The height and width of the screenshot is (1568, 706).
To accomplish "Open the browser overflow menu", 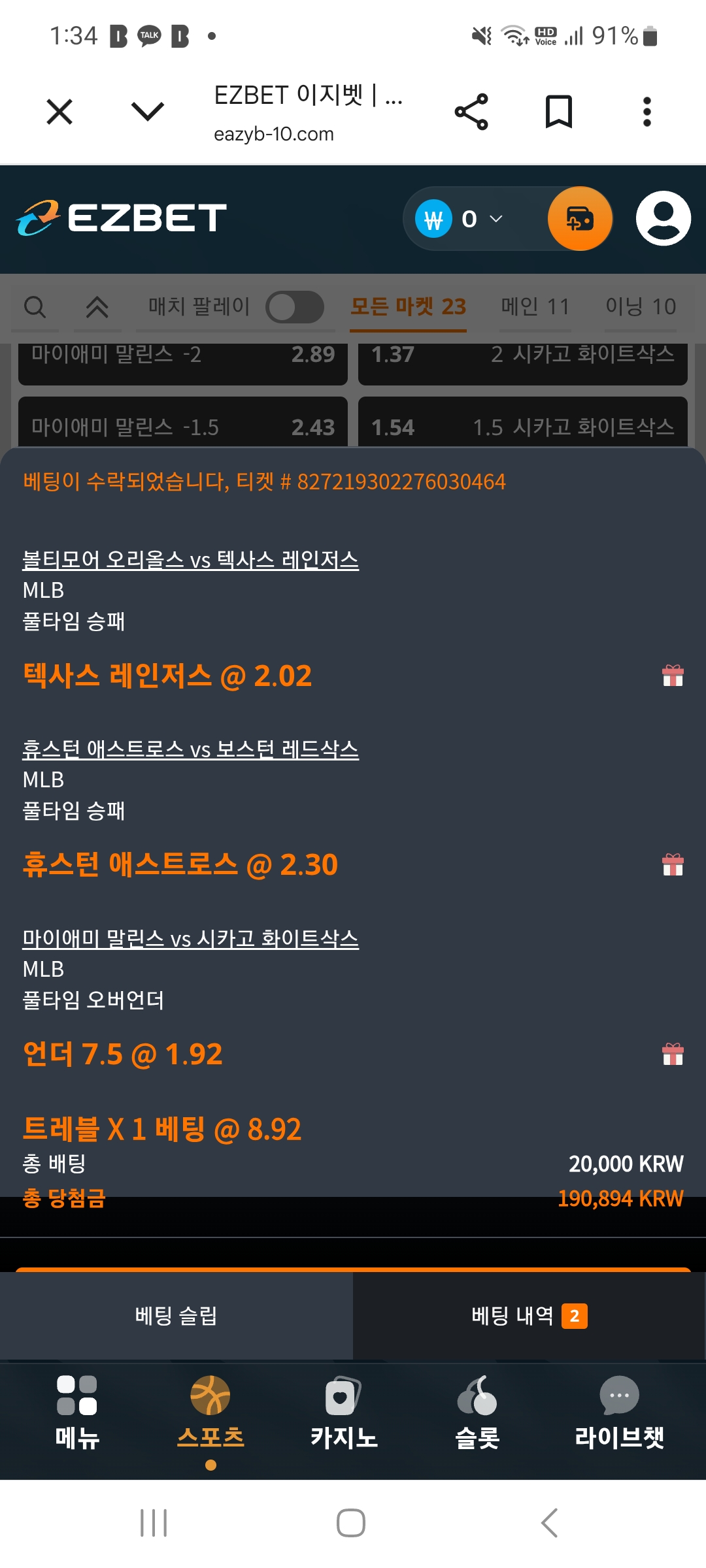I will [x=647, y=112].
